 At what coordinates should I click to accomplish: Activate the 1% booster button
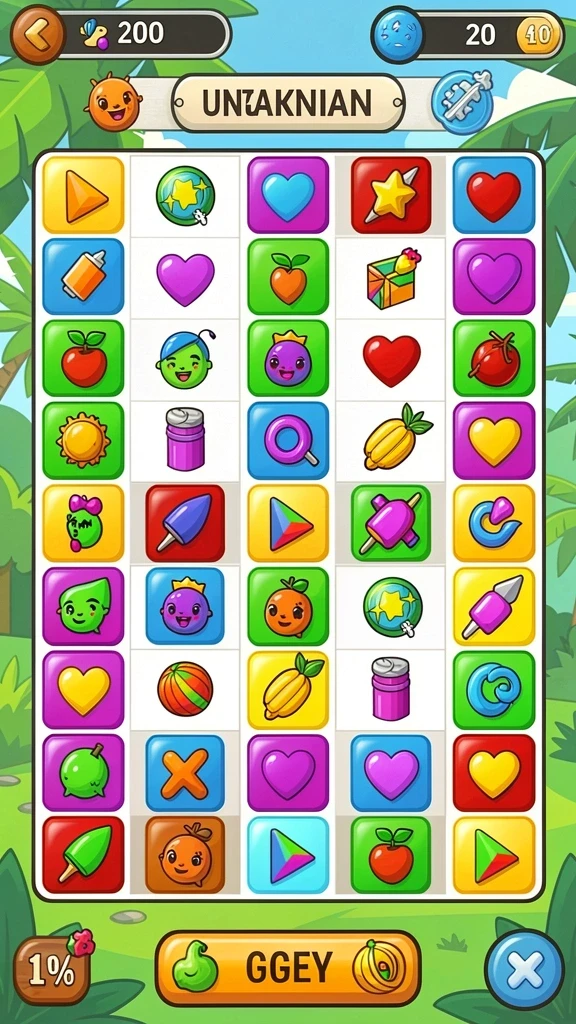pyautogui.click(x=52, y=969)
